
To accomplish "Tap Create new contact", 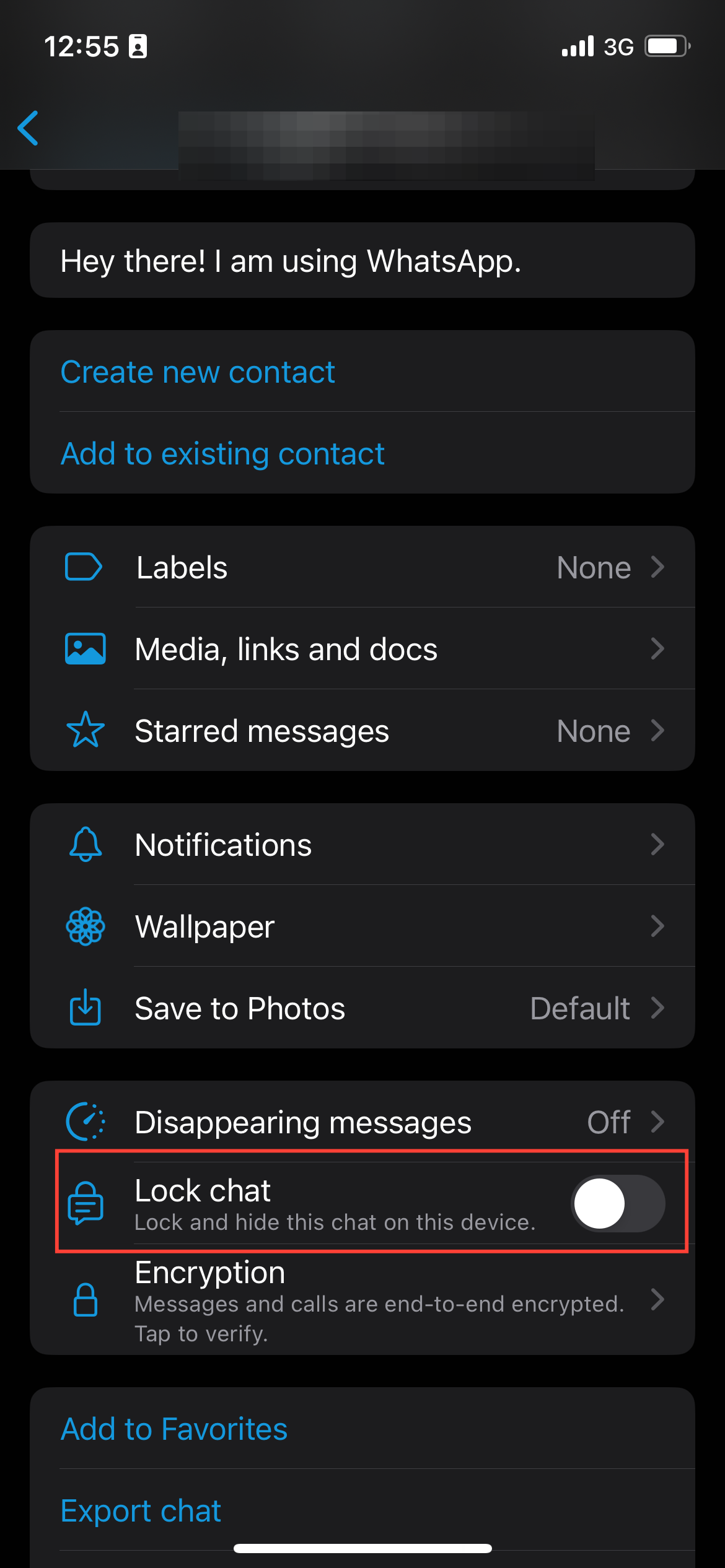I will tap(198, 372).
